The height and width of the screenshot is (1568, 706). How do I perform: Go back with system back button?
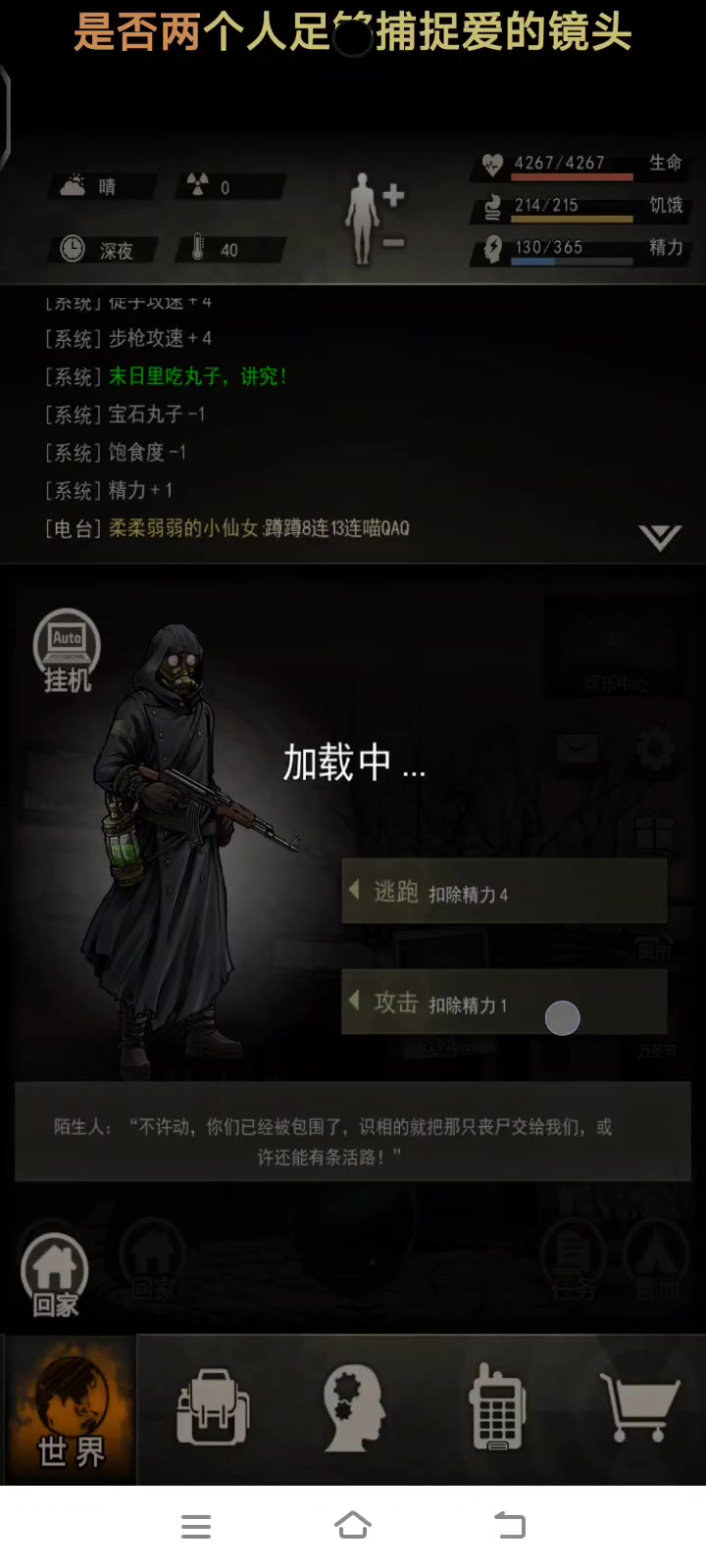pos(509,1526)
